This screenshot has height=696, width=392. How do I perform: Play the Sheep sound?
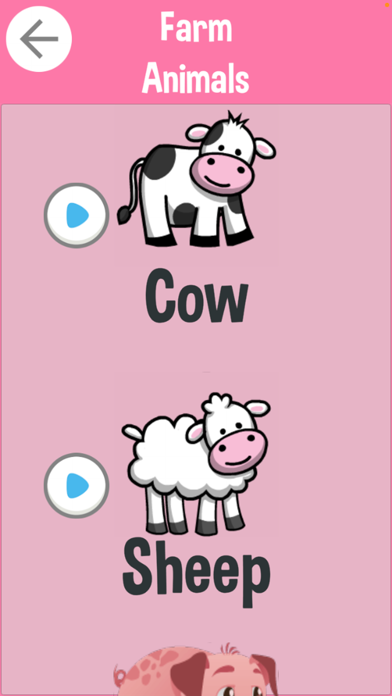(76, 485)
